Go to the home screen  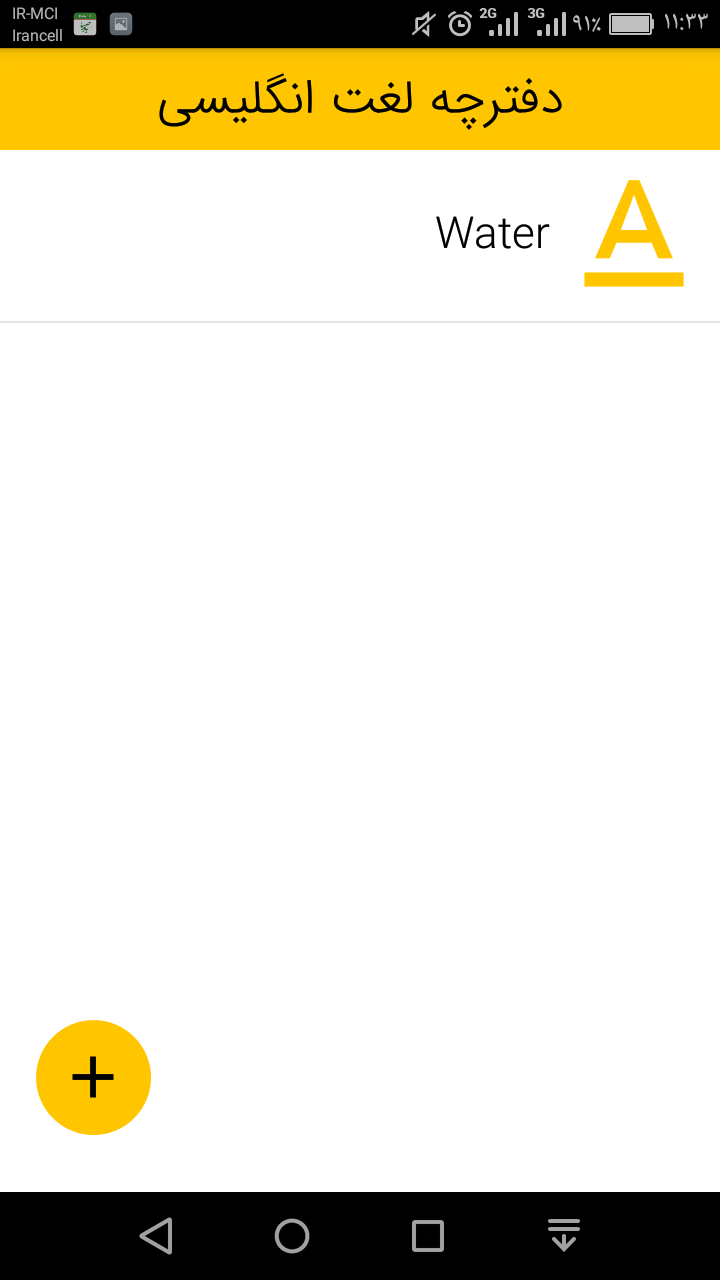(292, 1236)
